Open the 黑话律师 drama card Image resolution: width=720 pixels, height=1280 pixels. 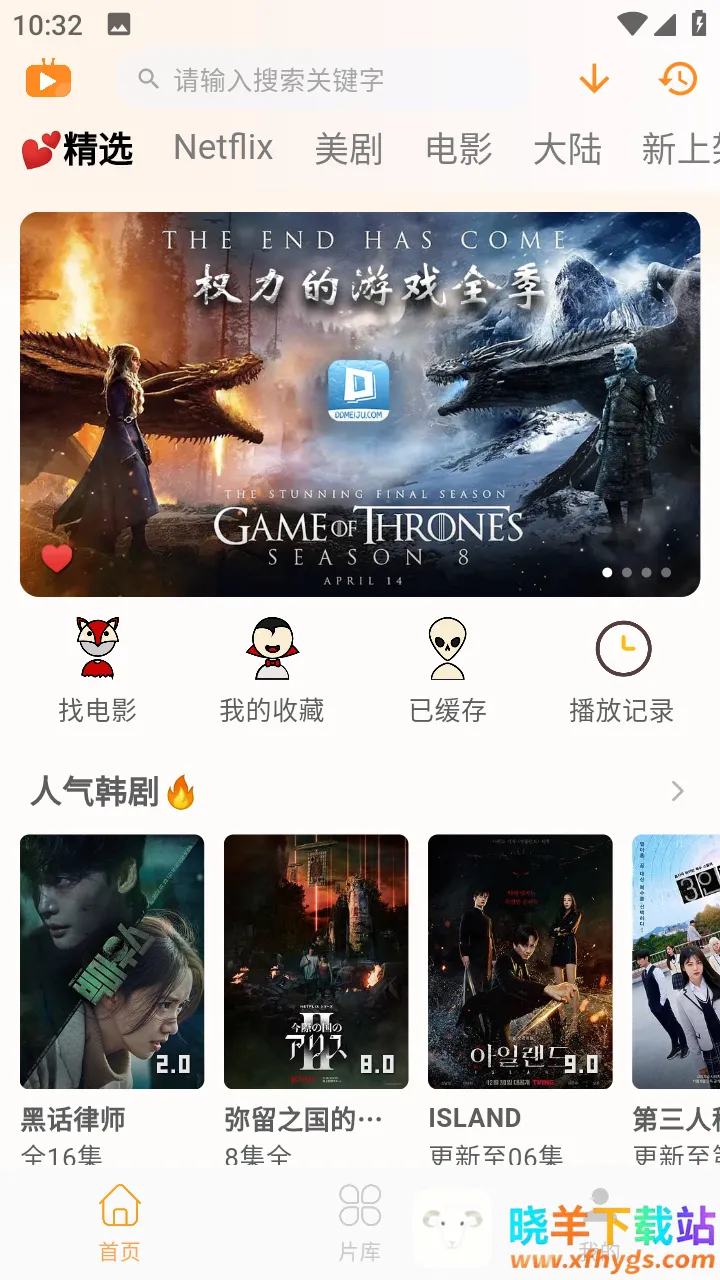click(112, 962)
